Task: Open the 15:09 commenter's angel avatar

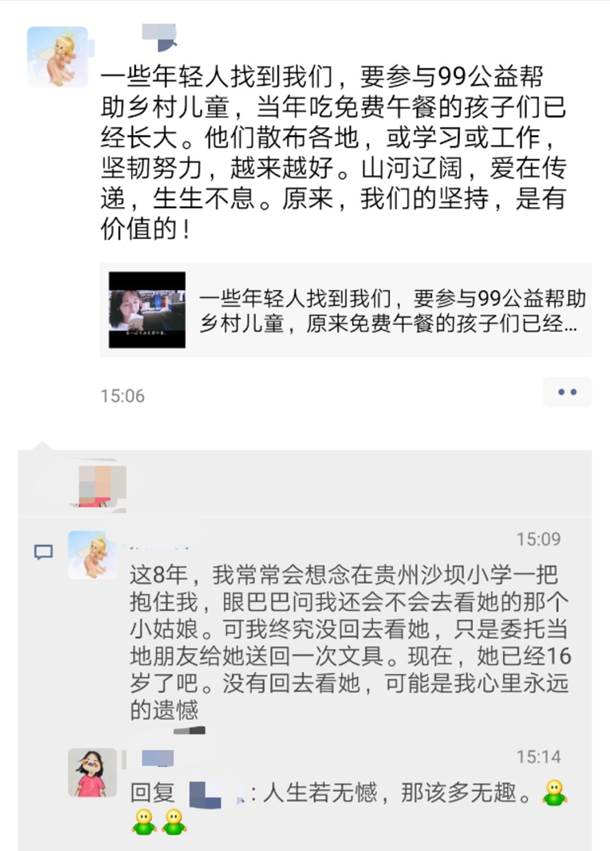Action: (92, 555)
